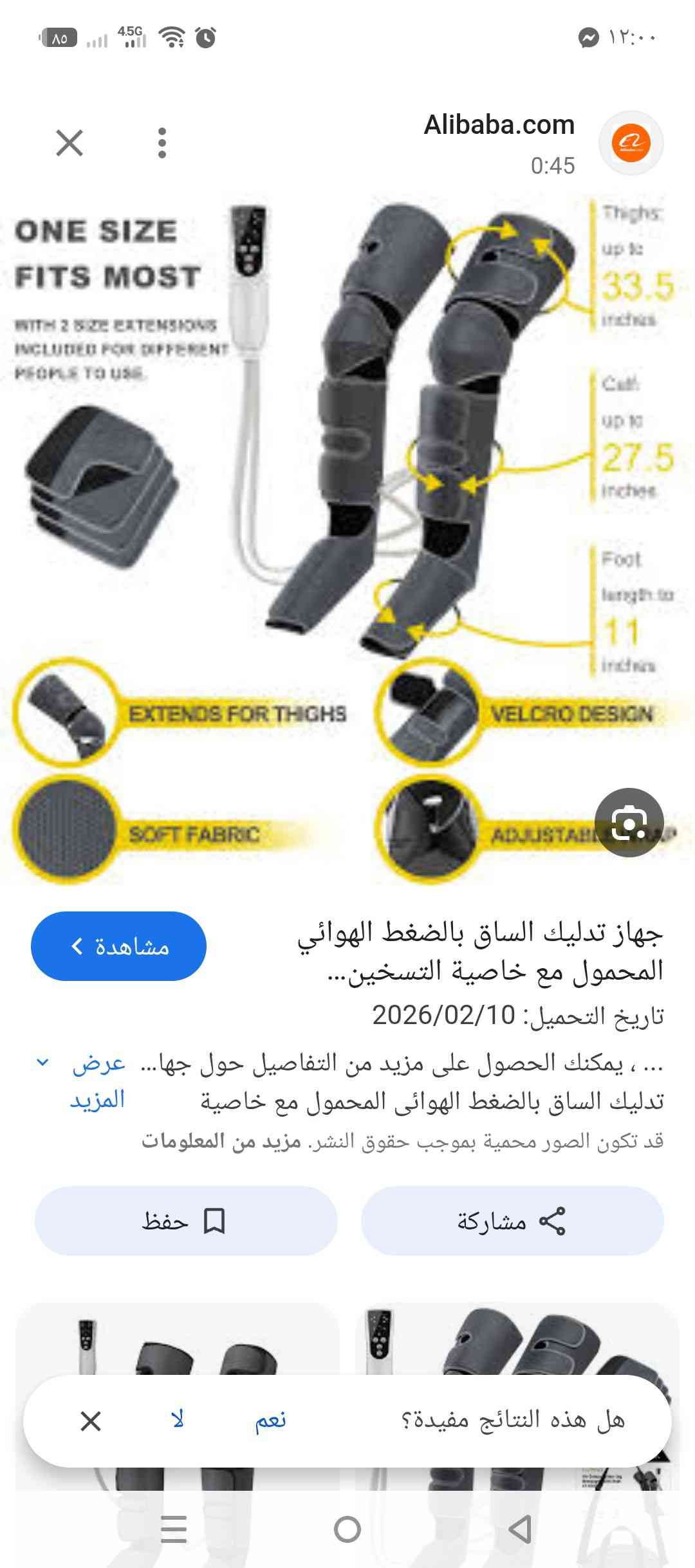This screenshot has width=695, height=1568.
Task: Go to the home screen
Action: [x=347, y=1529]
